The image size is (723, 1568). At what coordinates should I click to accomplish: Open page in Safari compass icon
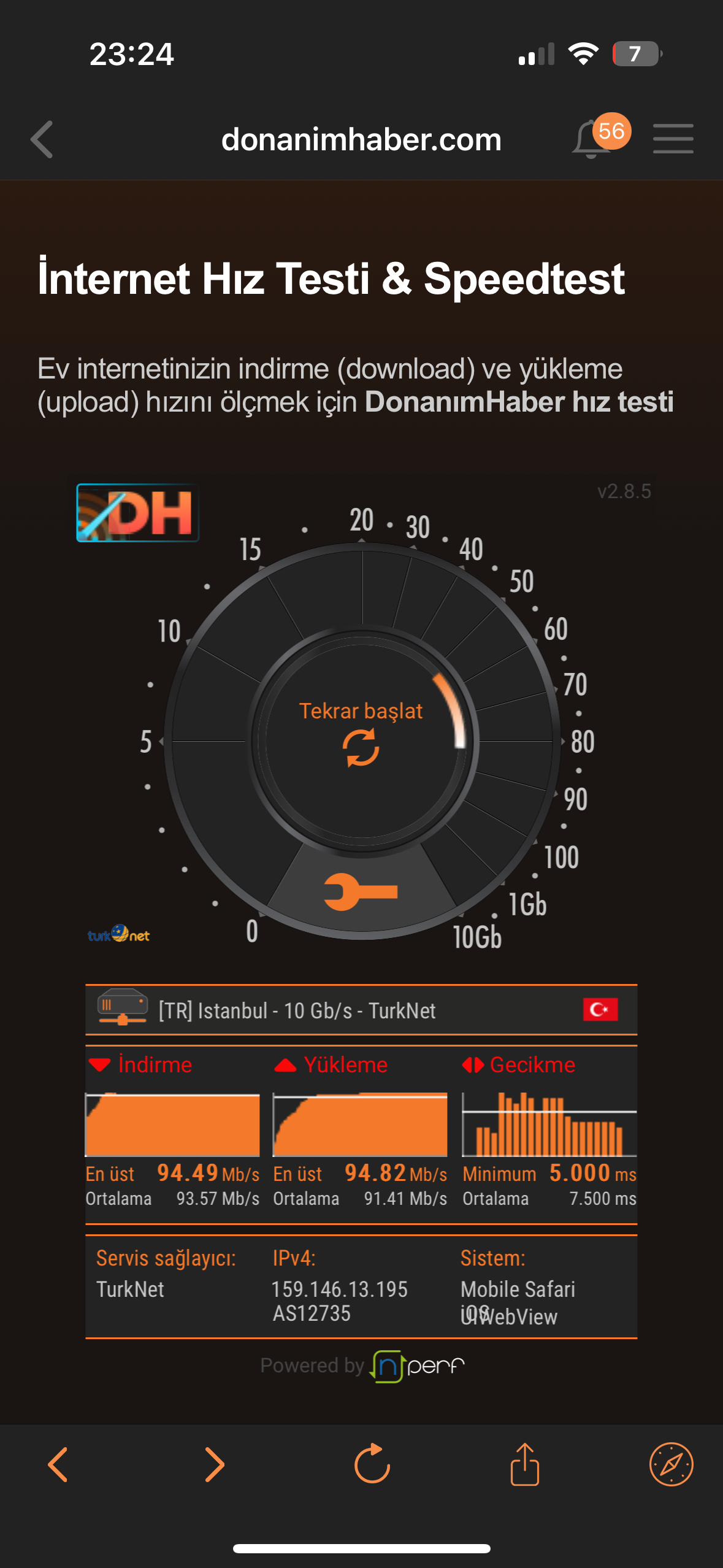coord(671,1464)
